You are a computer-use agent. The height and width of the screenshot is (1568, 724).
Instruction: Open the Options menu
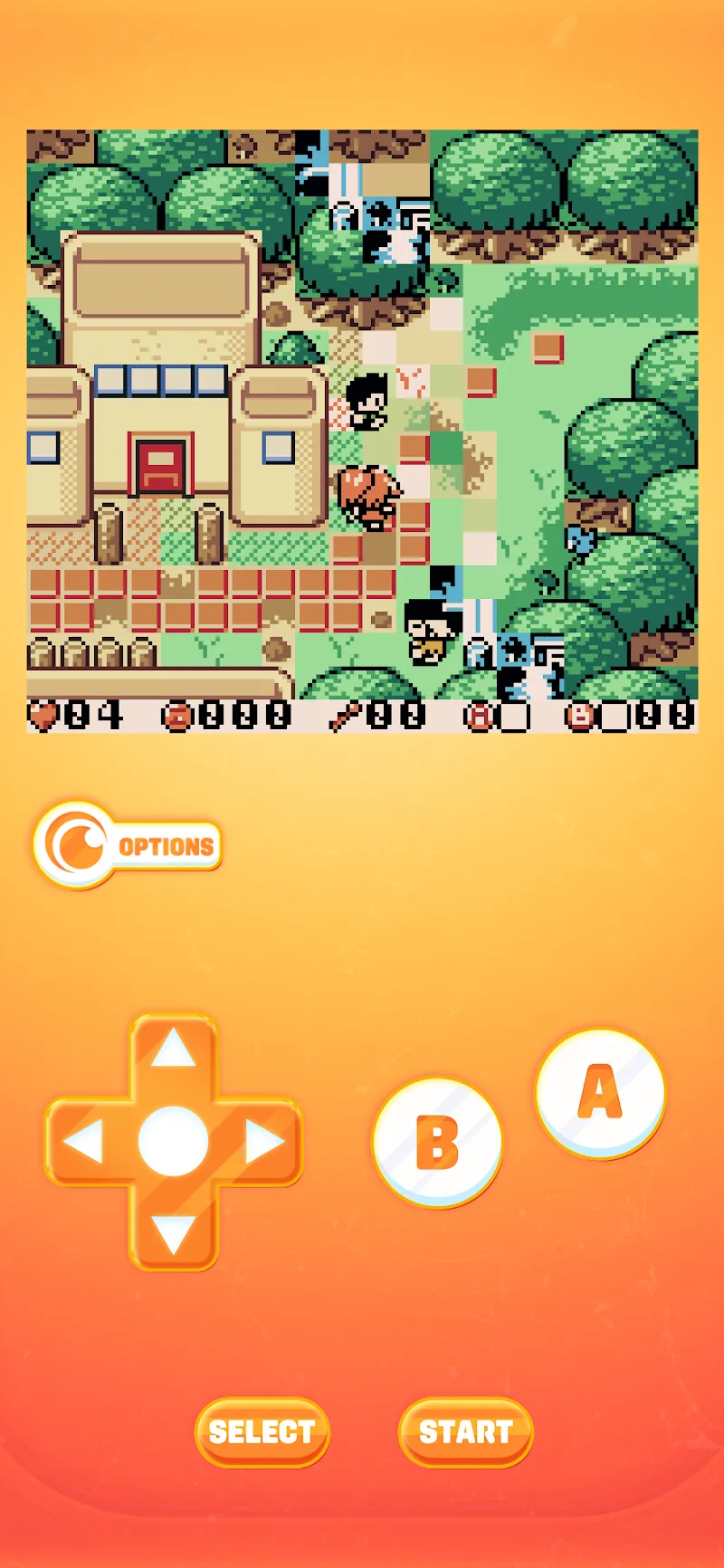tap(128, 845)
